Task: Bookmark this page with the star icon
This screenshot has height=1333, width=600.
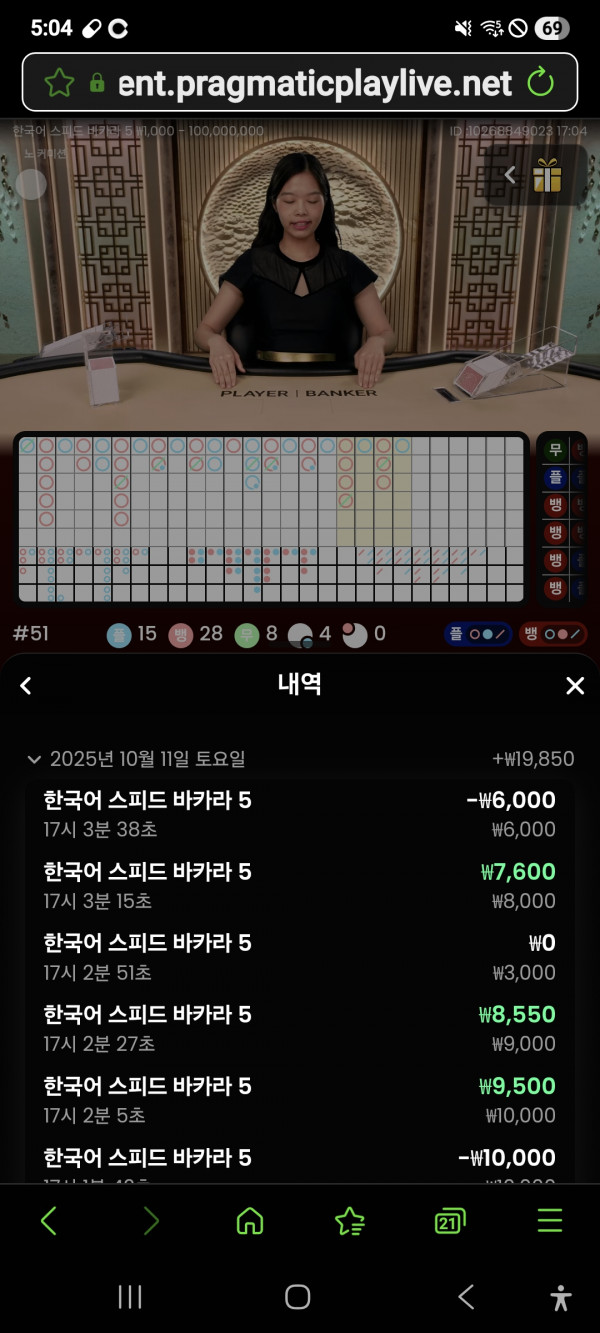Action: (x=59, y=83)
